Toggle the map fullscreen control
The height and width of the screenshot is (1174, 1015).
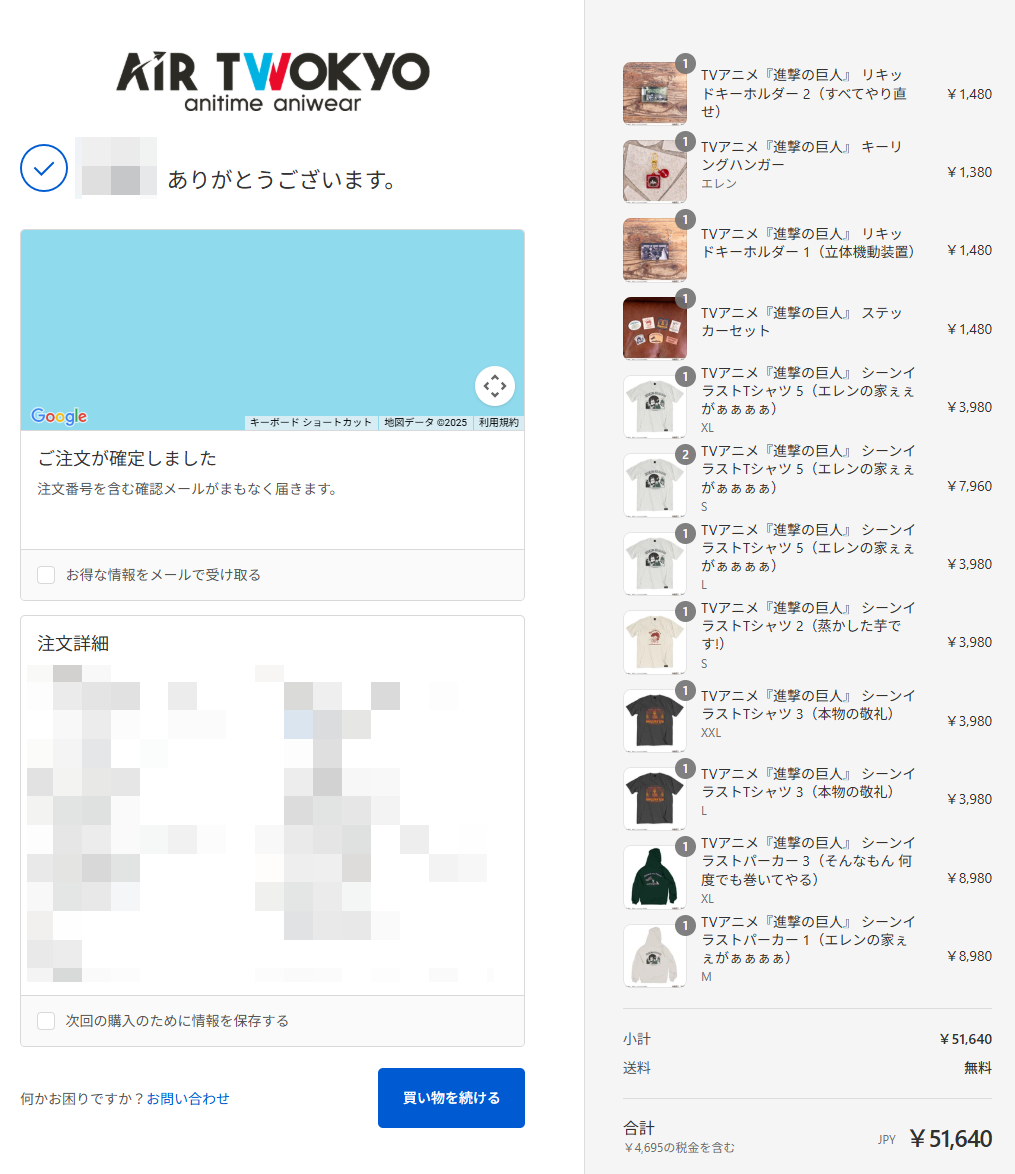pyautogui.click(x=494, y=386)
